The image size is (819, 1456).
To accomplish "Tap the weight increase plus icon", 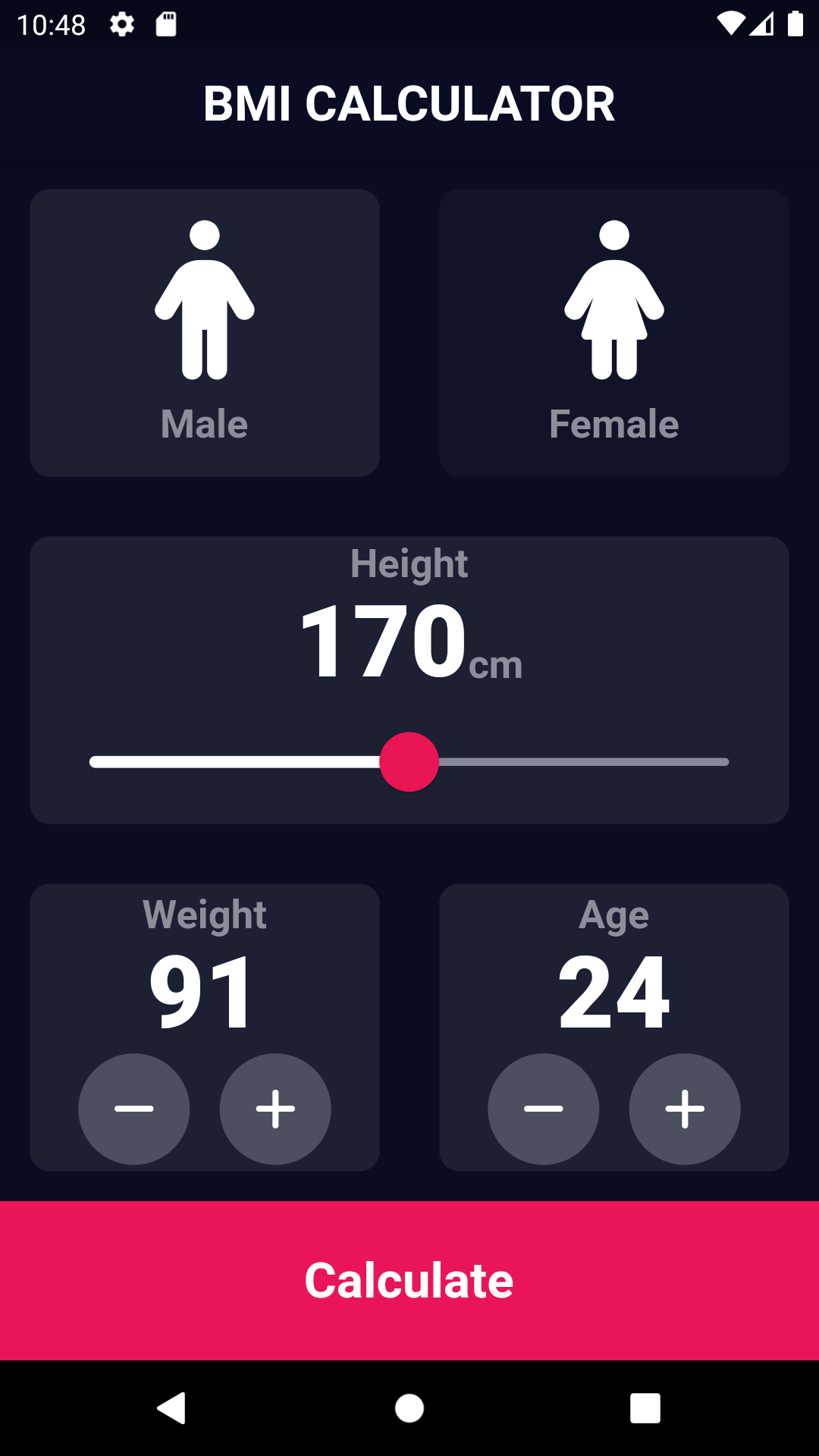I will [275, 1109].
